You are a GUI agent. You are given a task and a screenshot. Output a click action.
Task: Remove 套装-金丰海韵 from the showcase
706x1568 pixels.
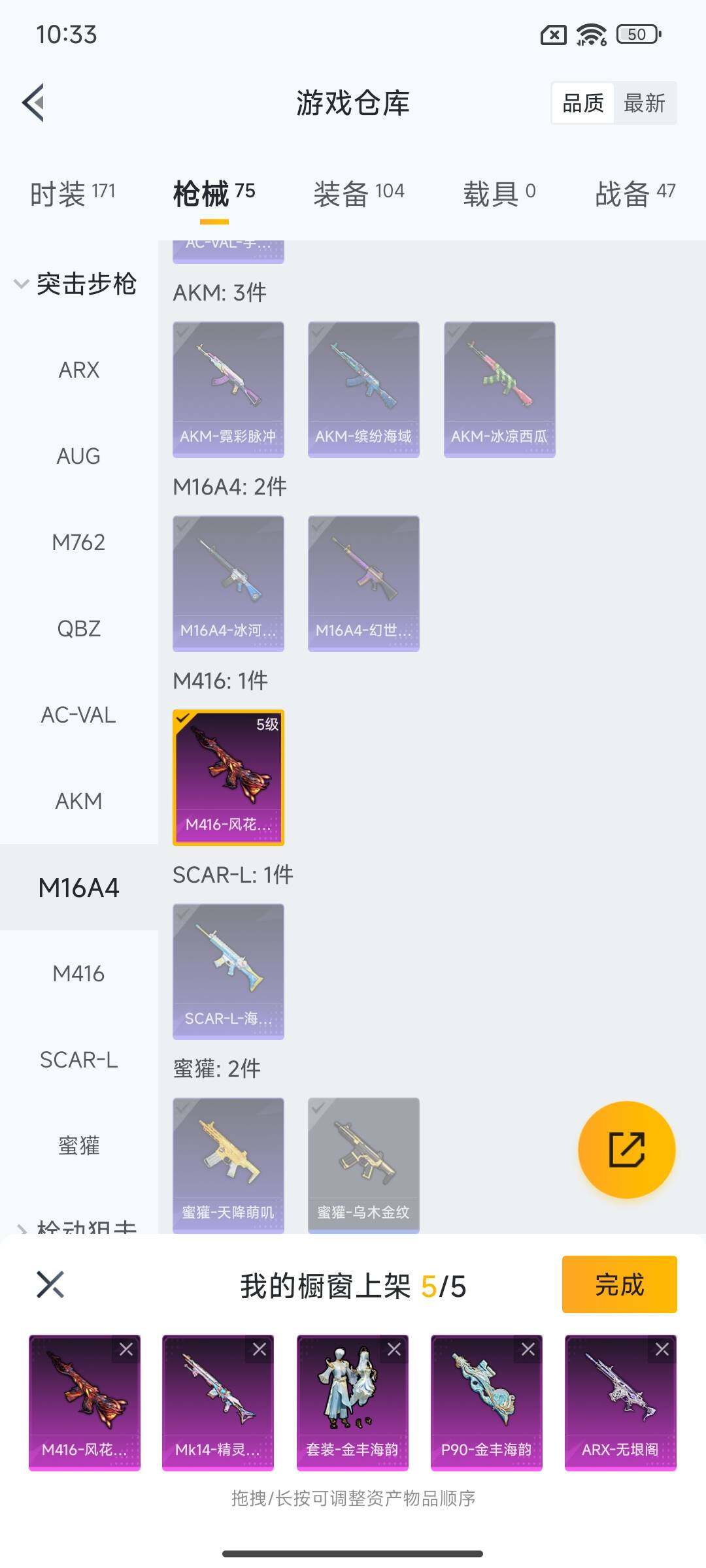(394, 1349)
